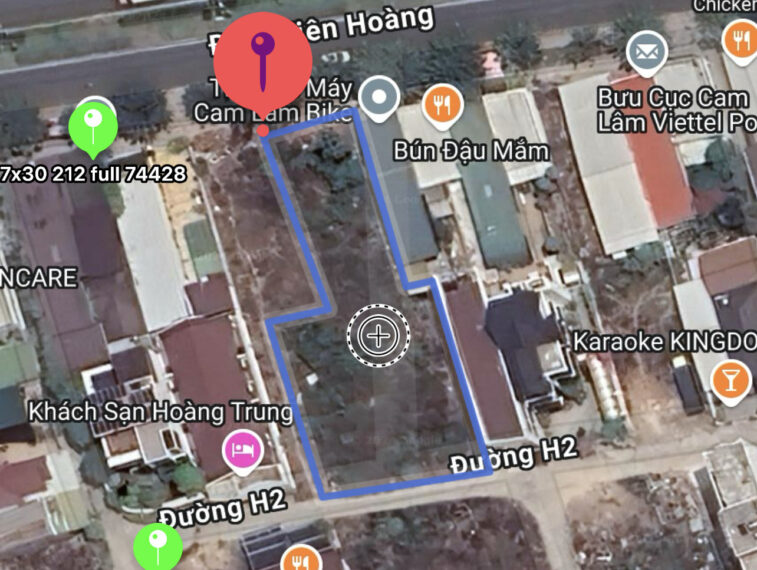
Task: Select the gray Cam Lâm Bike location pin
Action: click(x=380, y=98)
